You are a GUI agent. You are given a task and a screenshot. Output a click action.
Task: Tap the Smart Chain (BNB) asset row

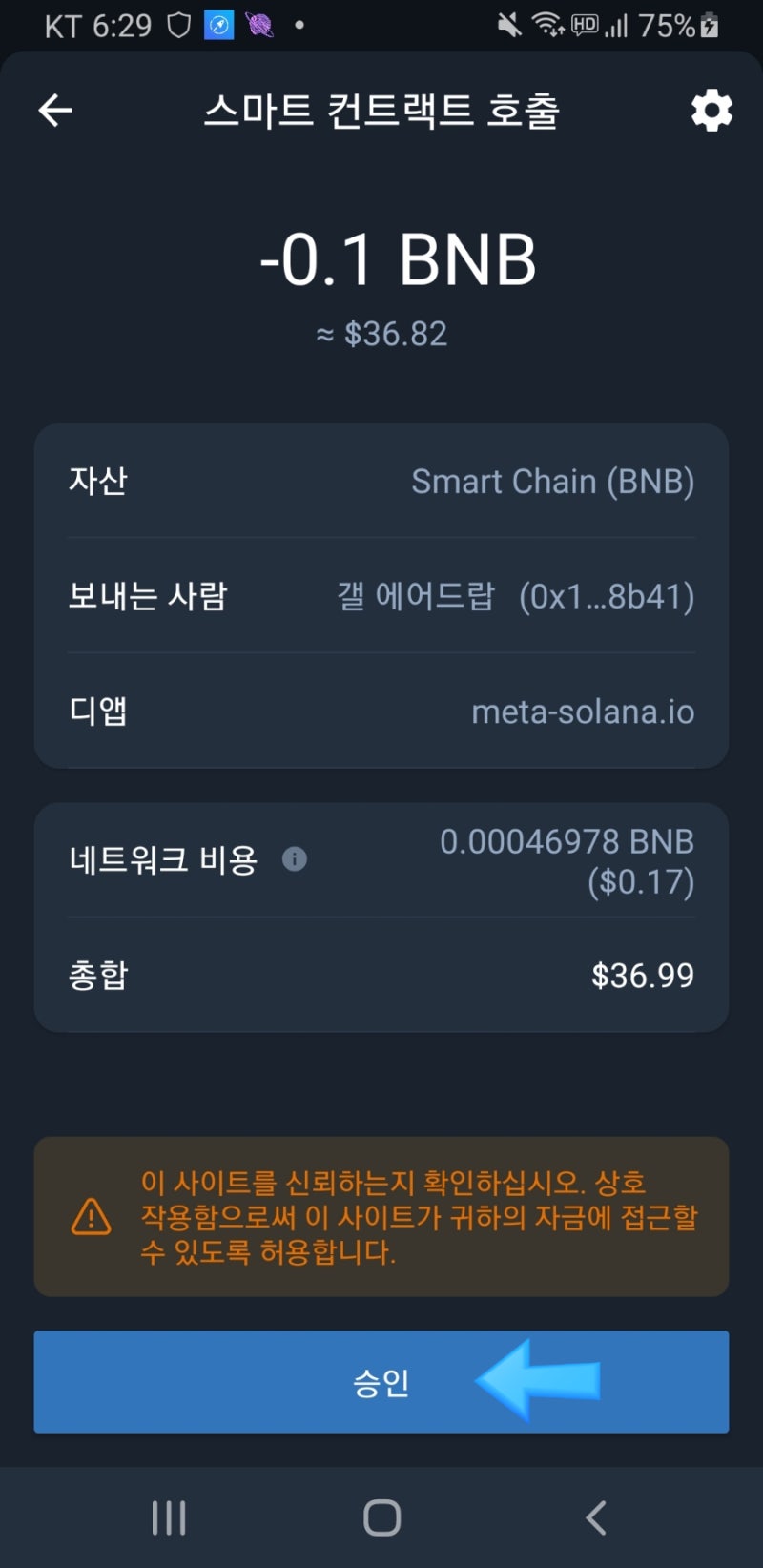click(553, 482)
